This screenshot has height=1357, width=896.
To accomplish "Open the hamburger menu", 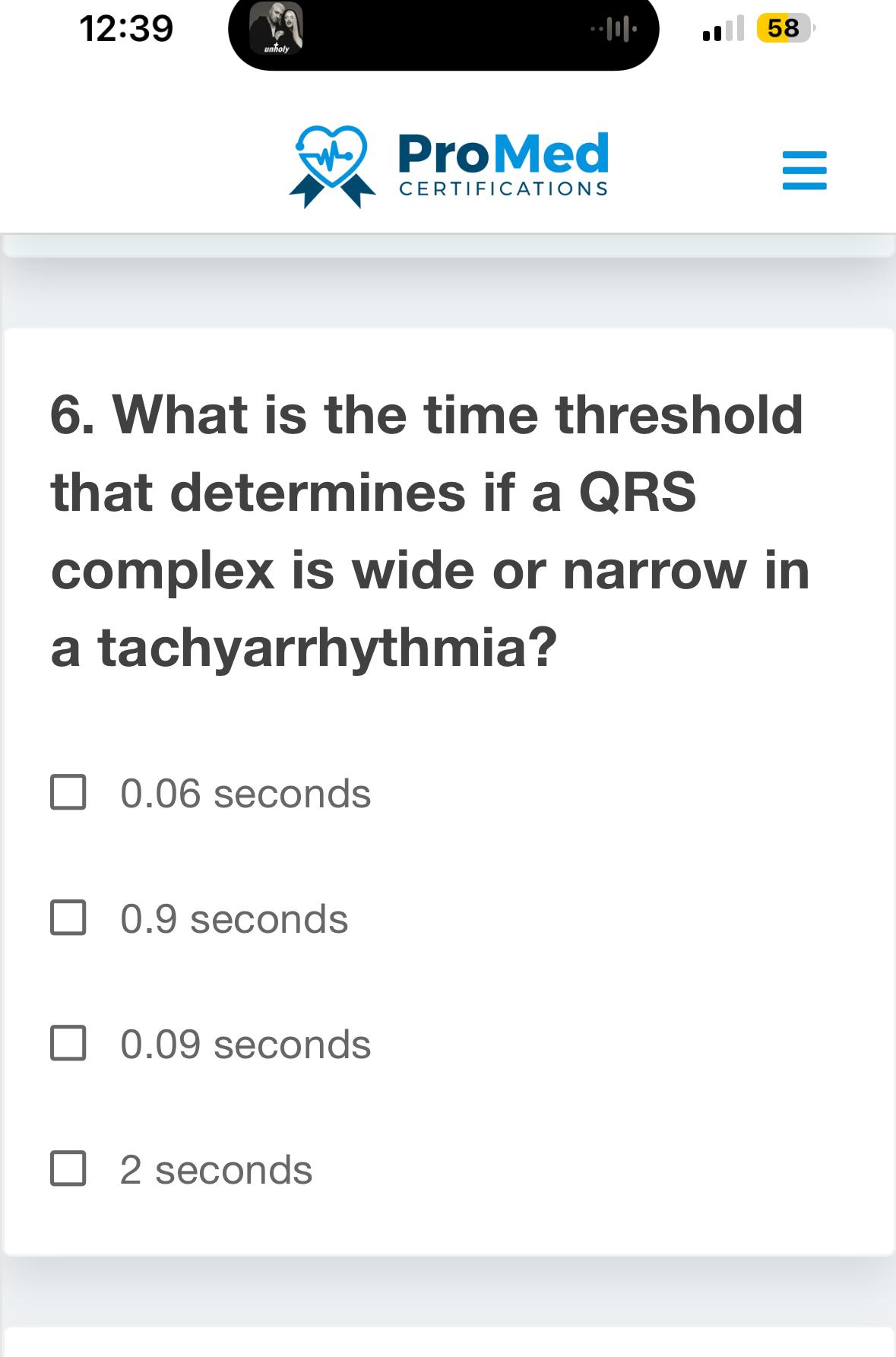I will pyautogui.click(x=804, y=170).
